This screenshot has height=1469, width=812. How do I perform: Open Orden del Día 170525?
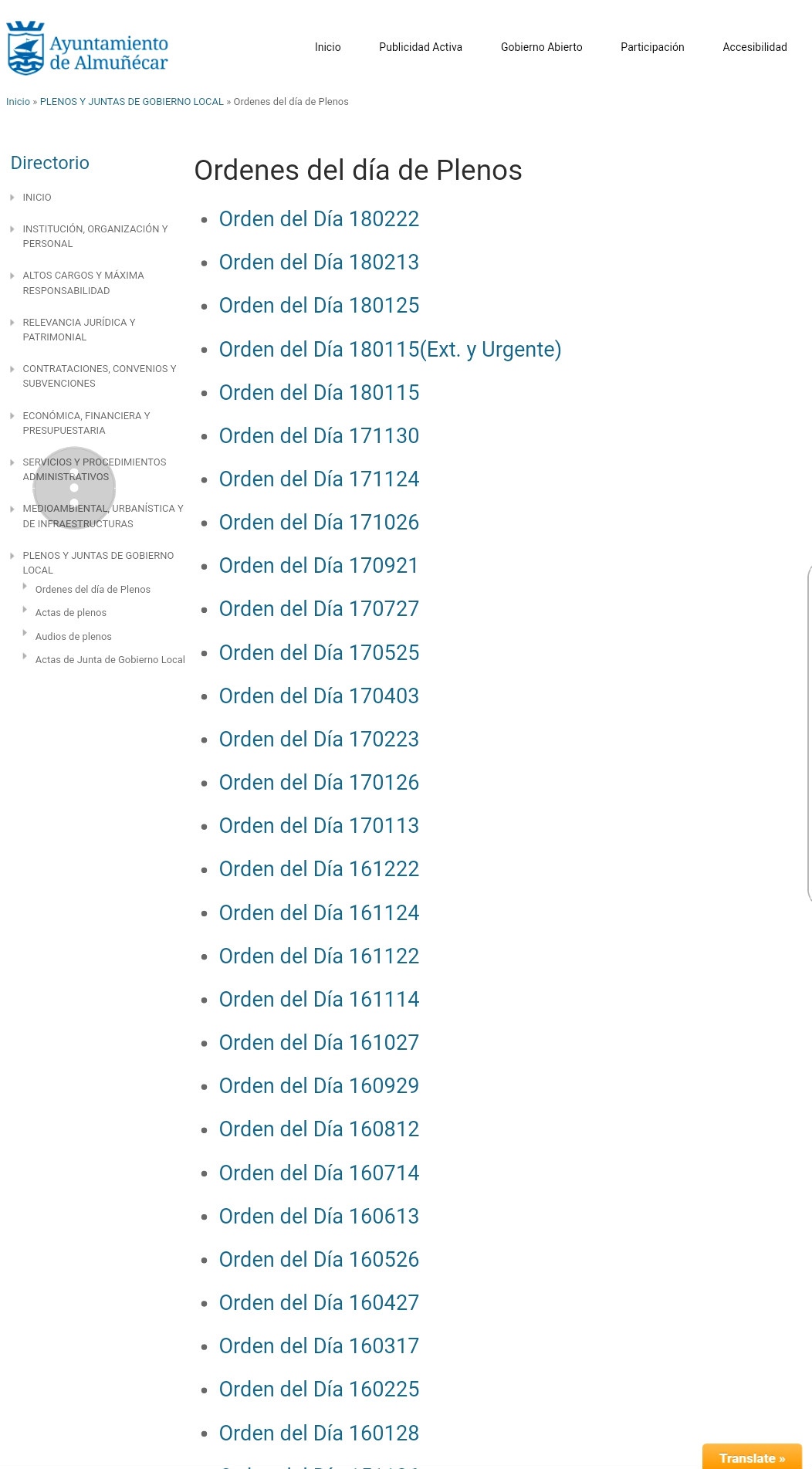tap(319, 653)
